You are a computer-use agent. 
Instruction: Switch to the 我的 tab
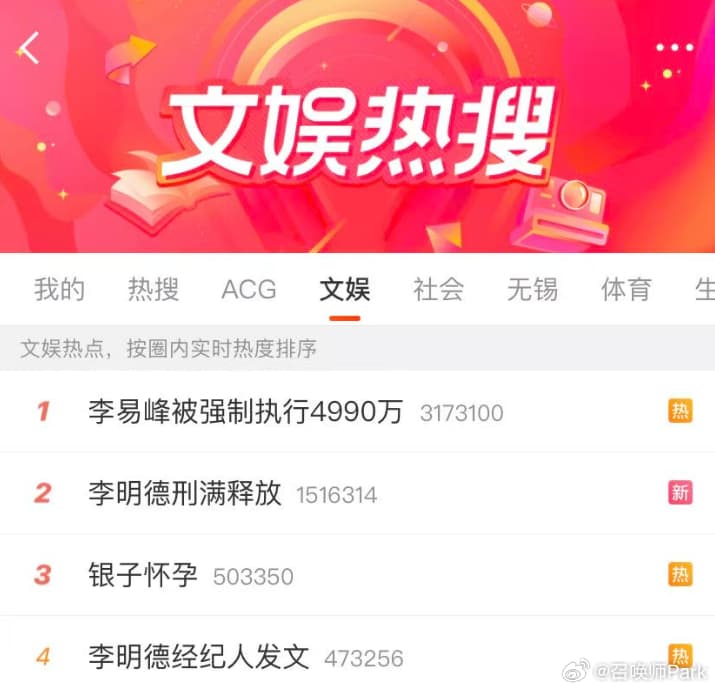tap(59, 290)
